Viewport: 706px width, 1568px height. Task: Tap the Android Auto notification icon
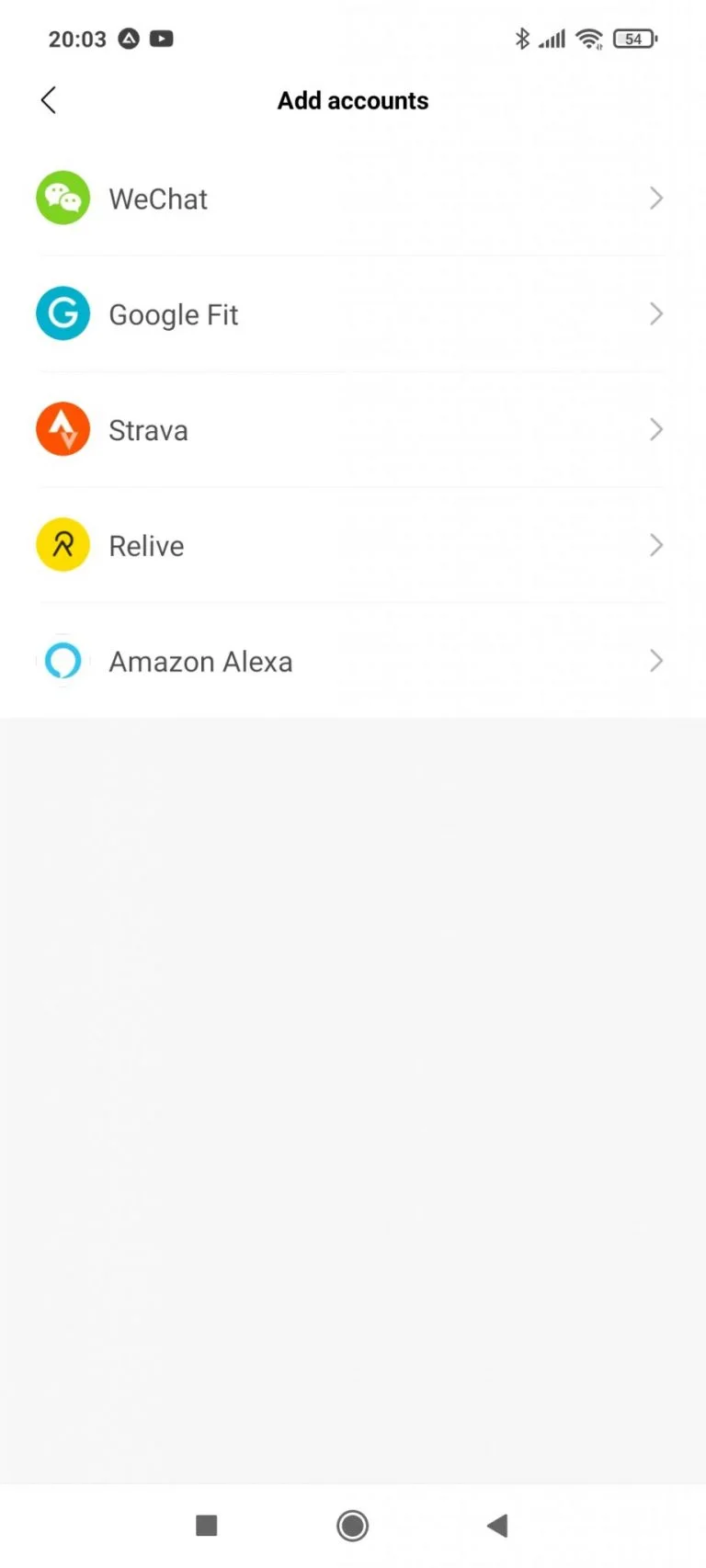(129, 39)
